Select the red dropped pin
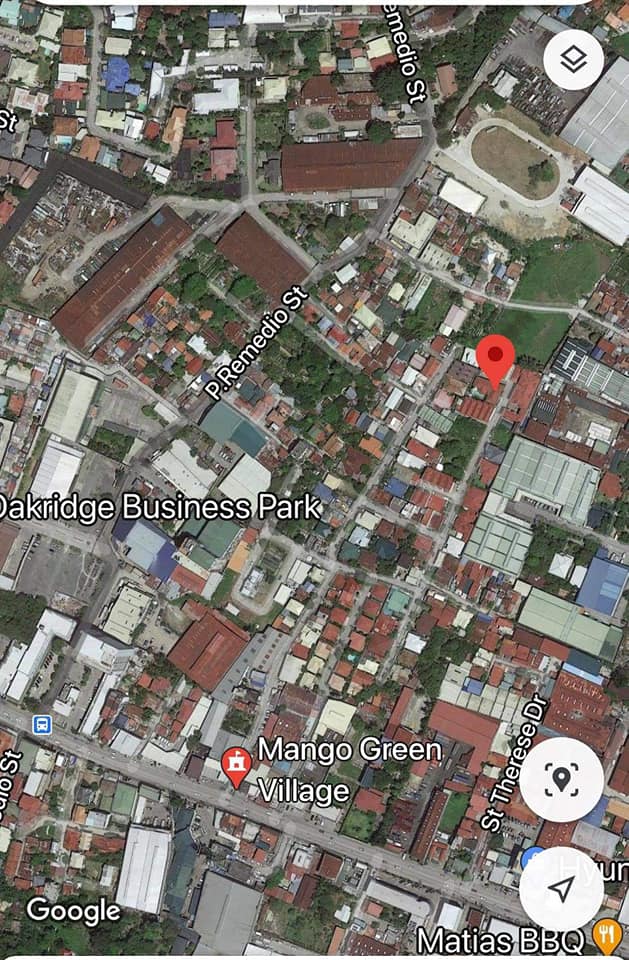The image size is (629, 960). (495, 357)
